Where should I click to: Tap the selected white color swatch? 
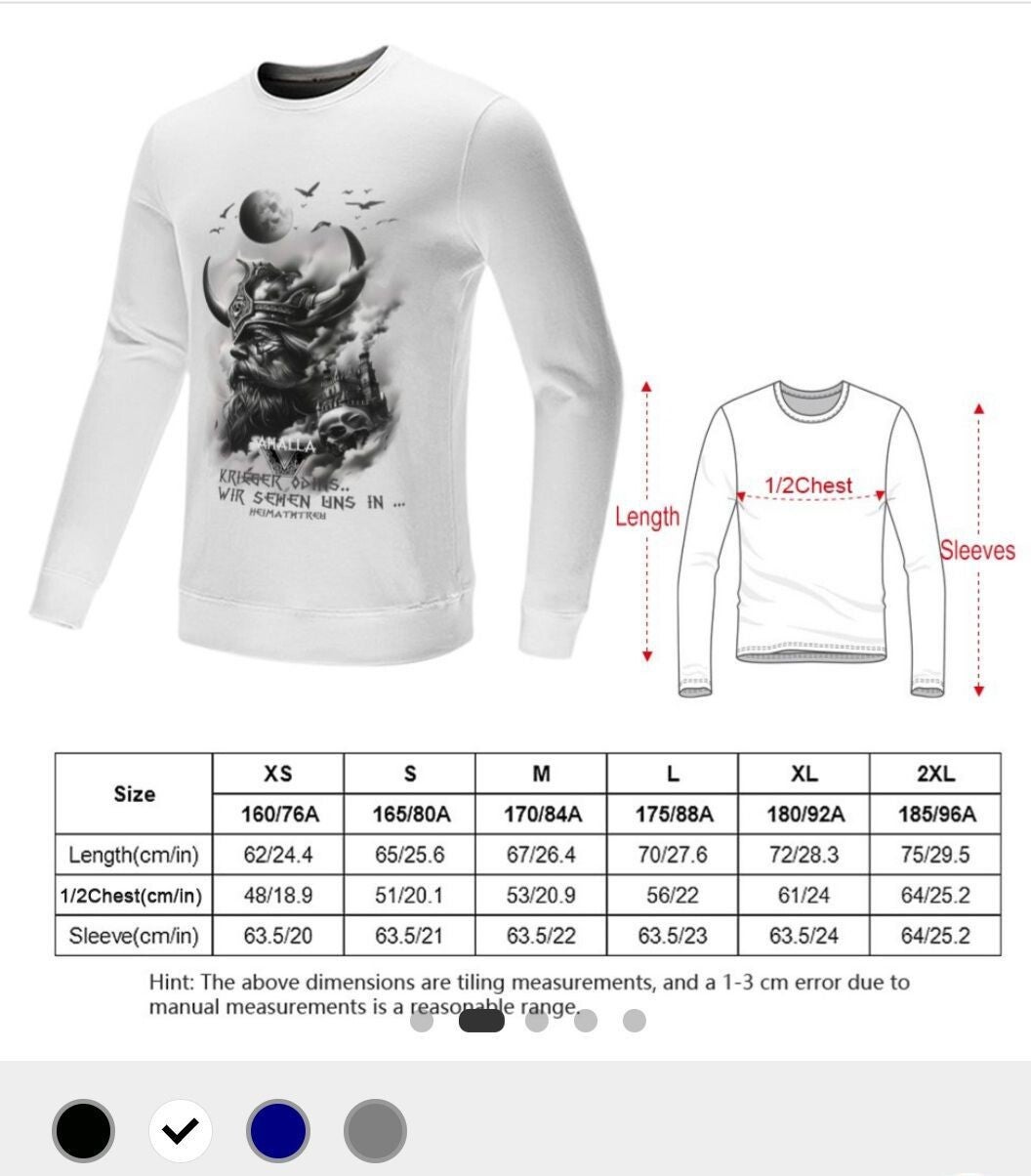pyautogui.click(x=181, y=1131)
